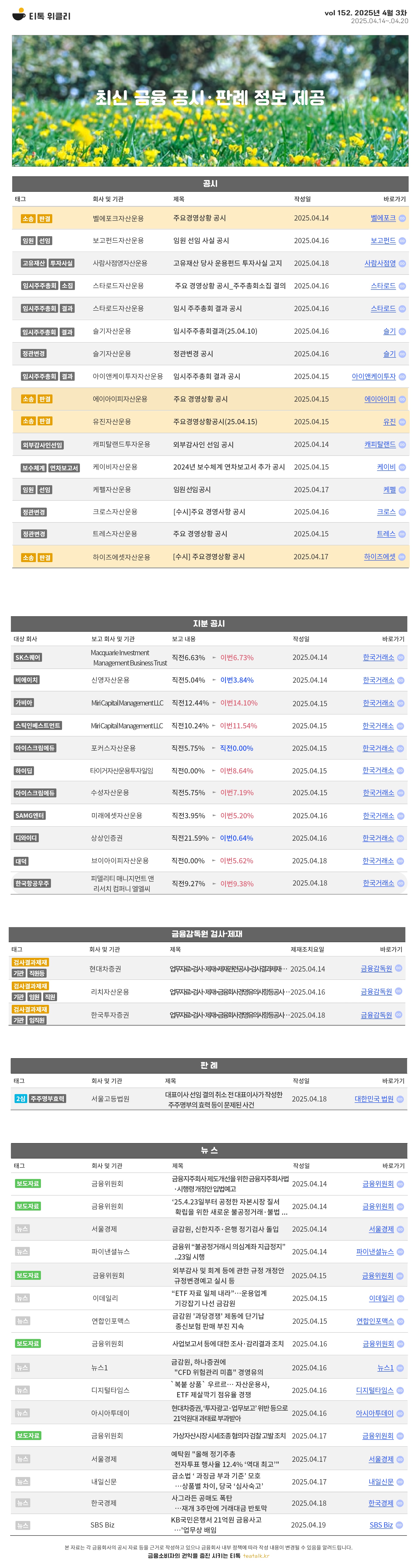Open the 아이앤케이투자 link

[373, 376]
